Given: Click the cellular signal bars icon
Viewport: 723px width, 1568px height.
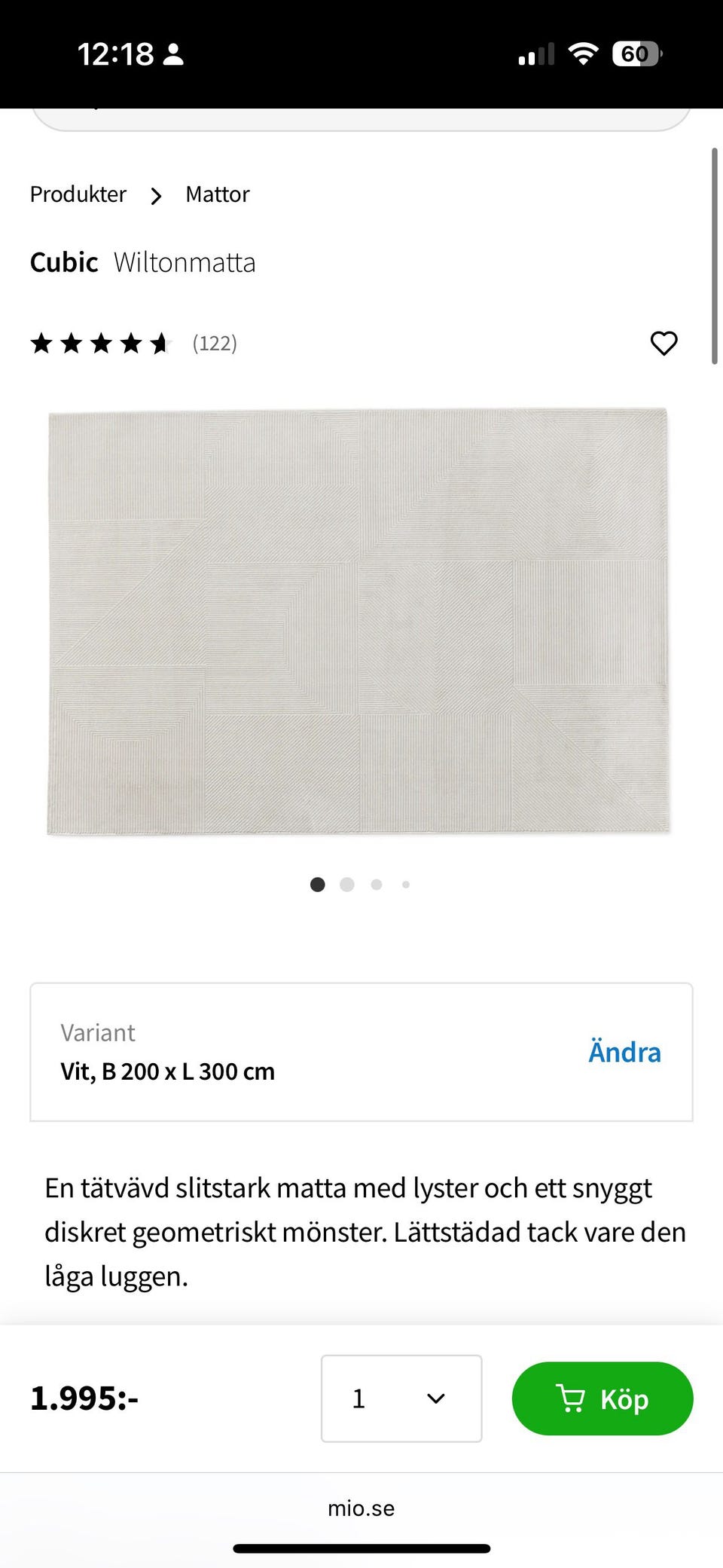Looking at the screenshot, I should 535,53.
